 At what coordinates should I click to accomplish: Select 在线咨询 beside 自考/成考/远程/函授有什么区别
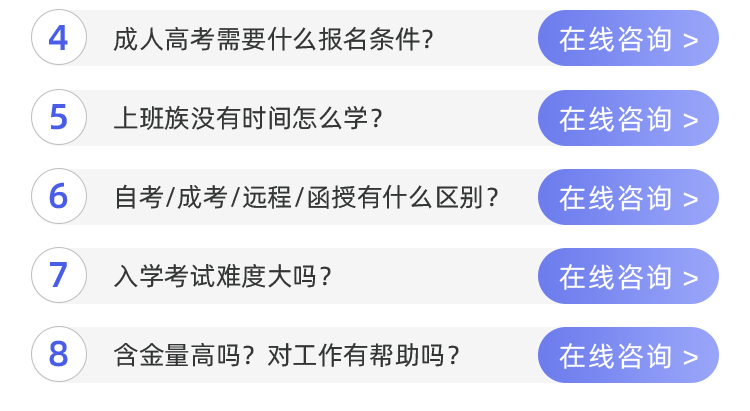point(628,197)
